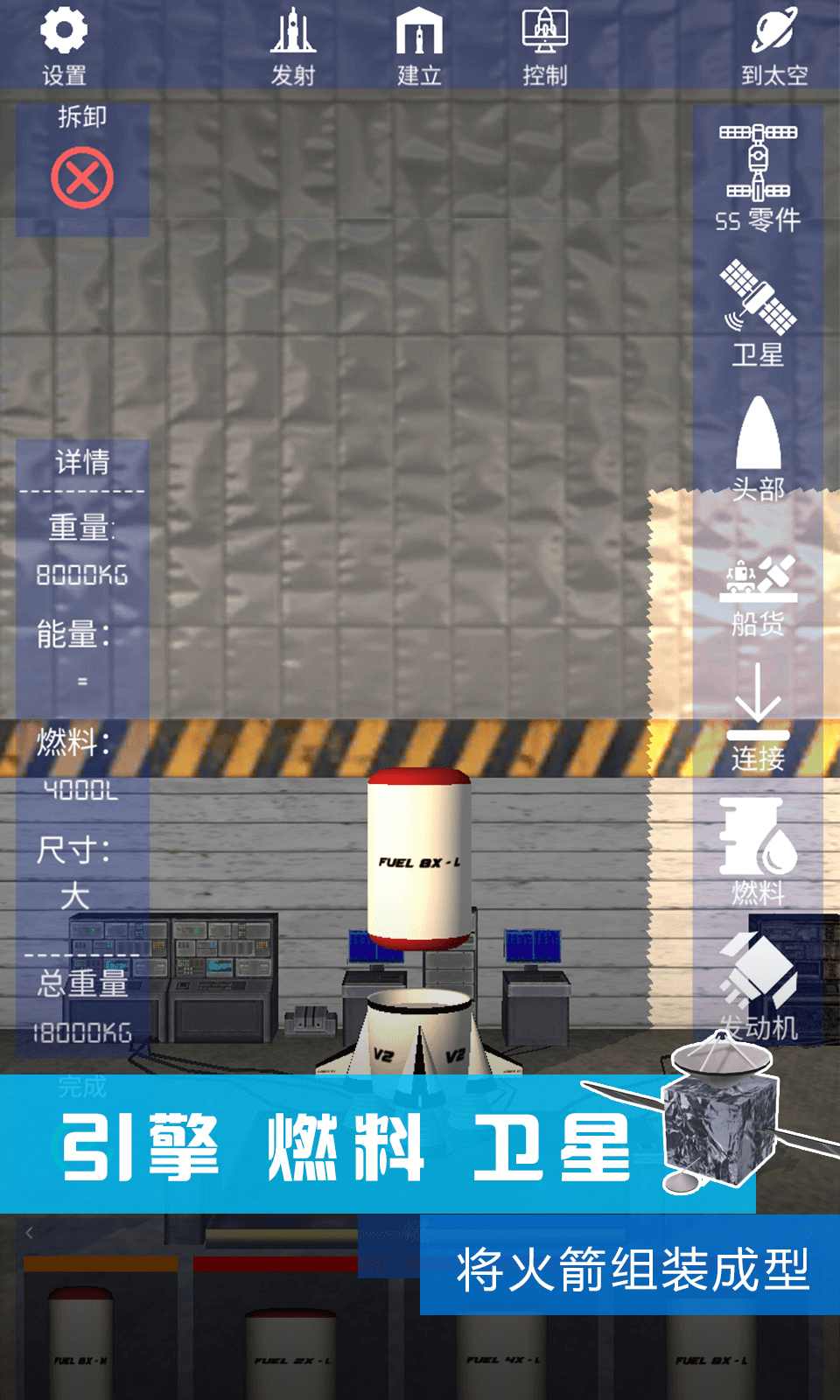Go to 到太空 space view
The width and height of the screenshot is (840, 1400).
tap(774, 44)
